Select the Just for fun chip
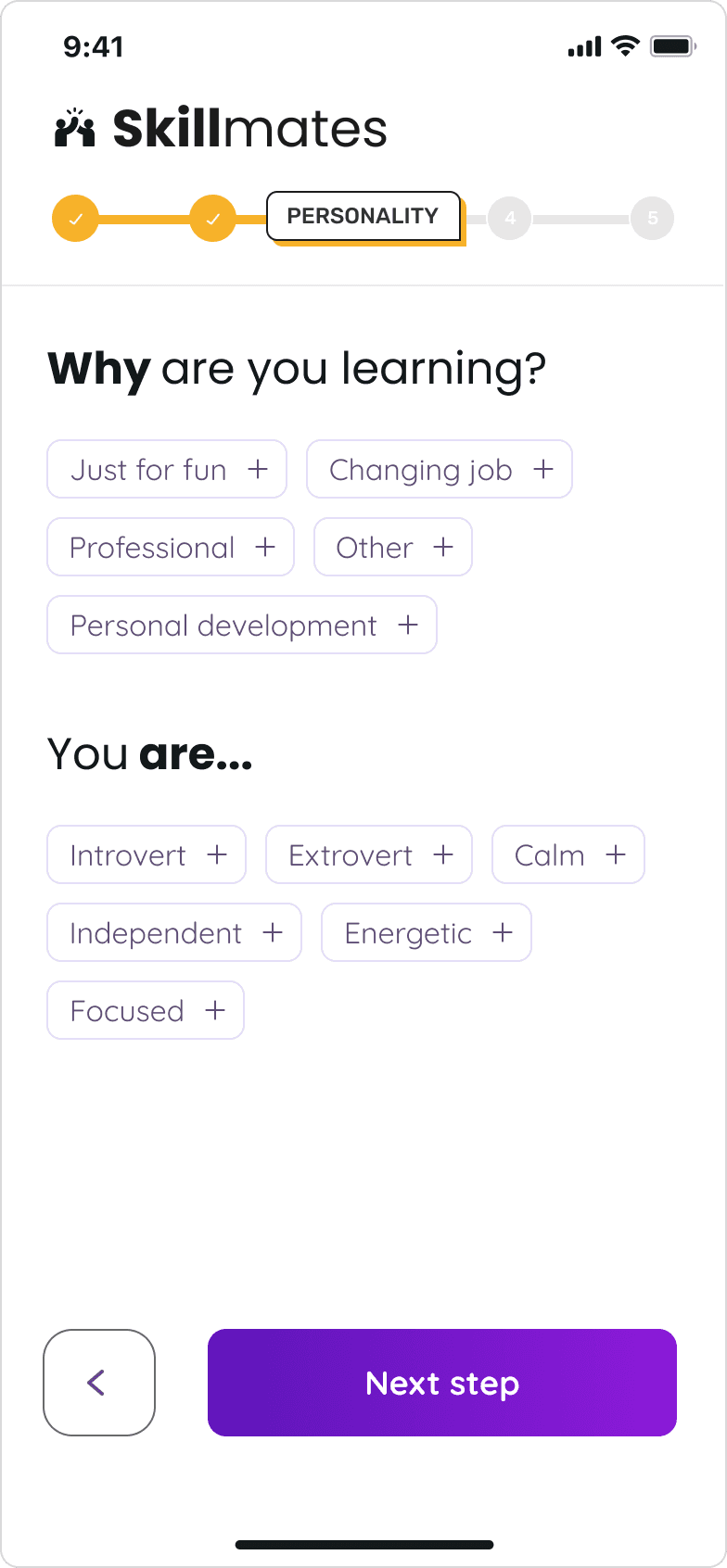 point(167,469)
